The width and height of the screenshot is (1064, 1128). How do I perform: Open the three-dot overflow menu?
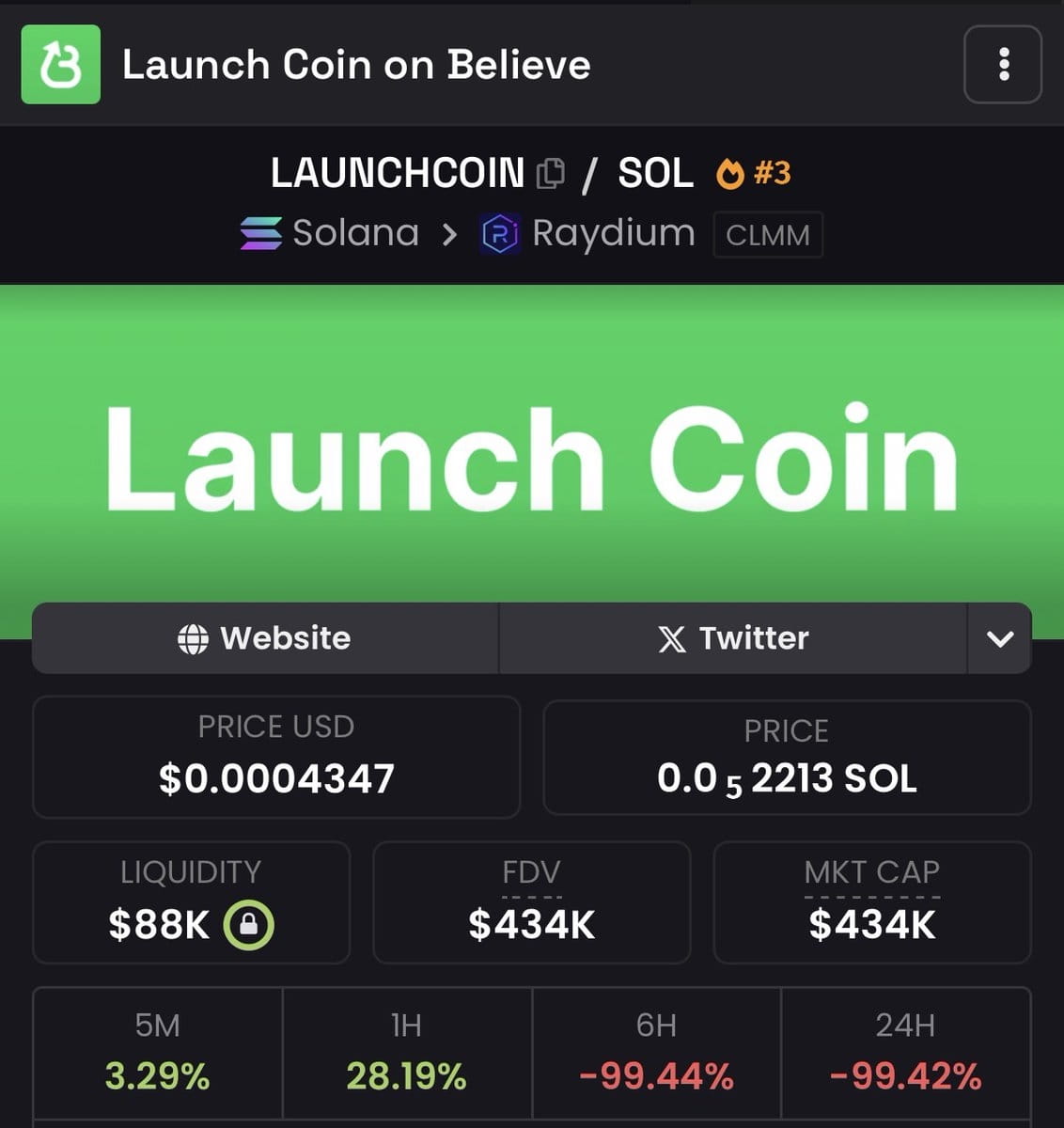point(1003,65)
